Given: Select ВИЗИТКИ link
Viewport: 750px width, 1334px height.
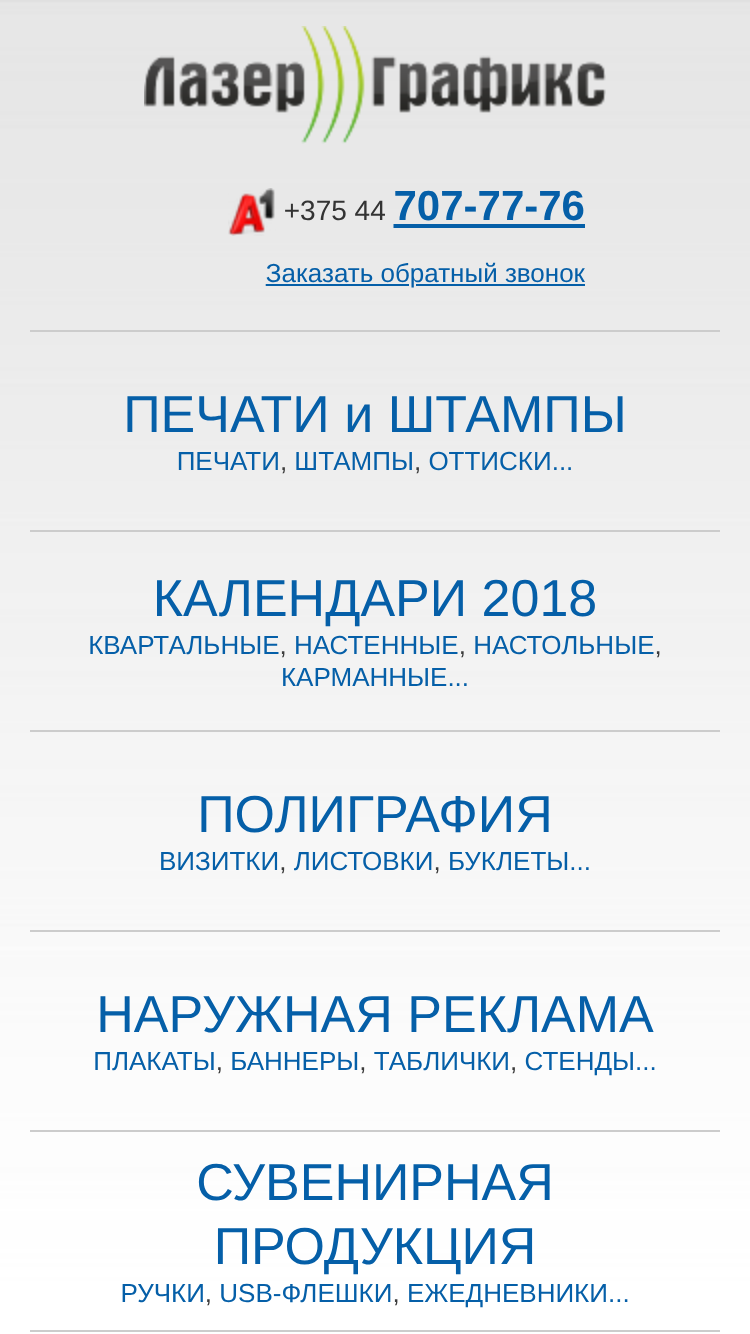Looking at the screenshot, I should tap(219, 861).
